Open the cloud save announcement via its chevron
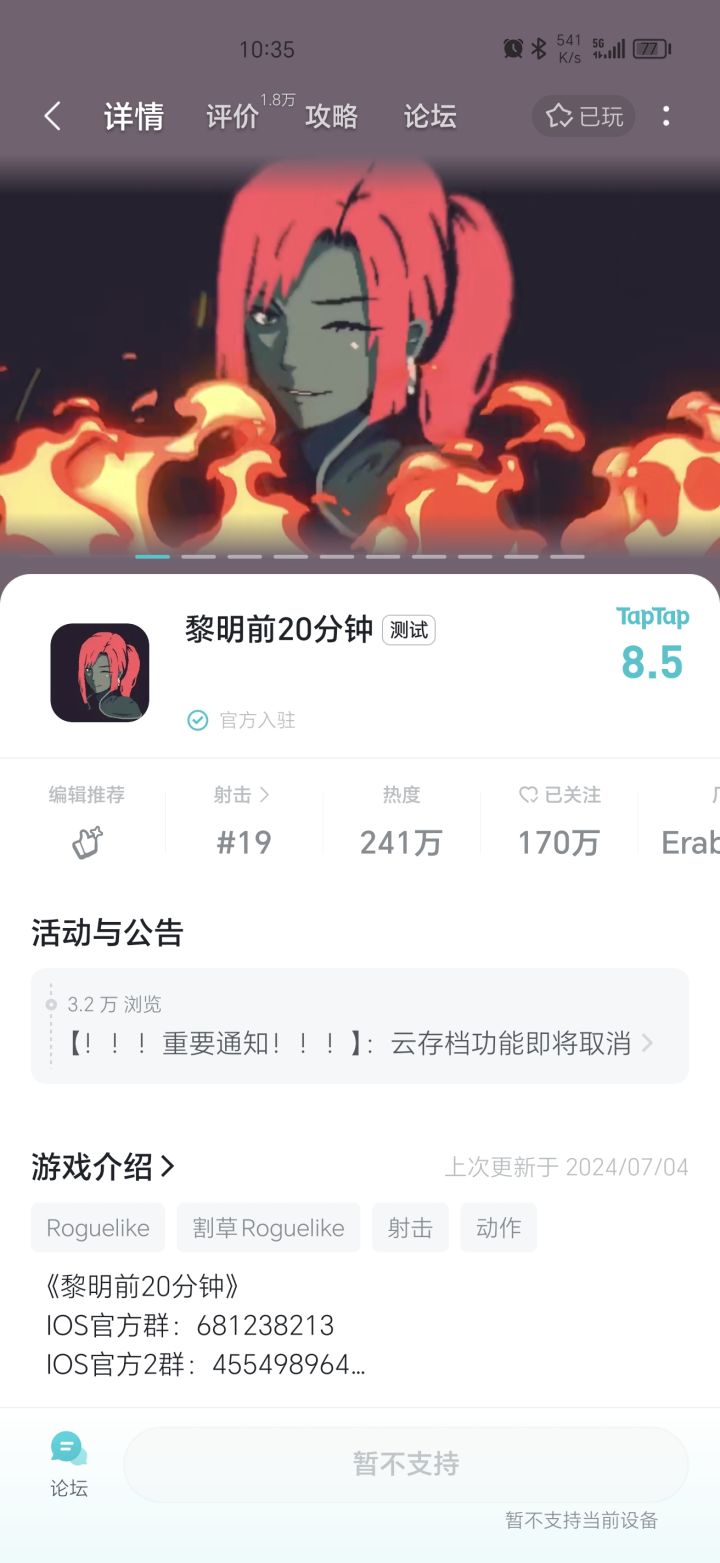The image size is (720, 1563). 648,1043
